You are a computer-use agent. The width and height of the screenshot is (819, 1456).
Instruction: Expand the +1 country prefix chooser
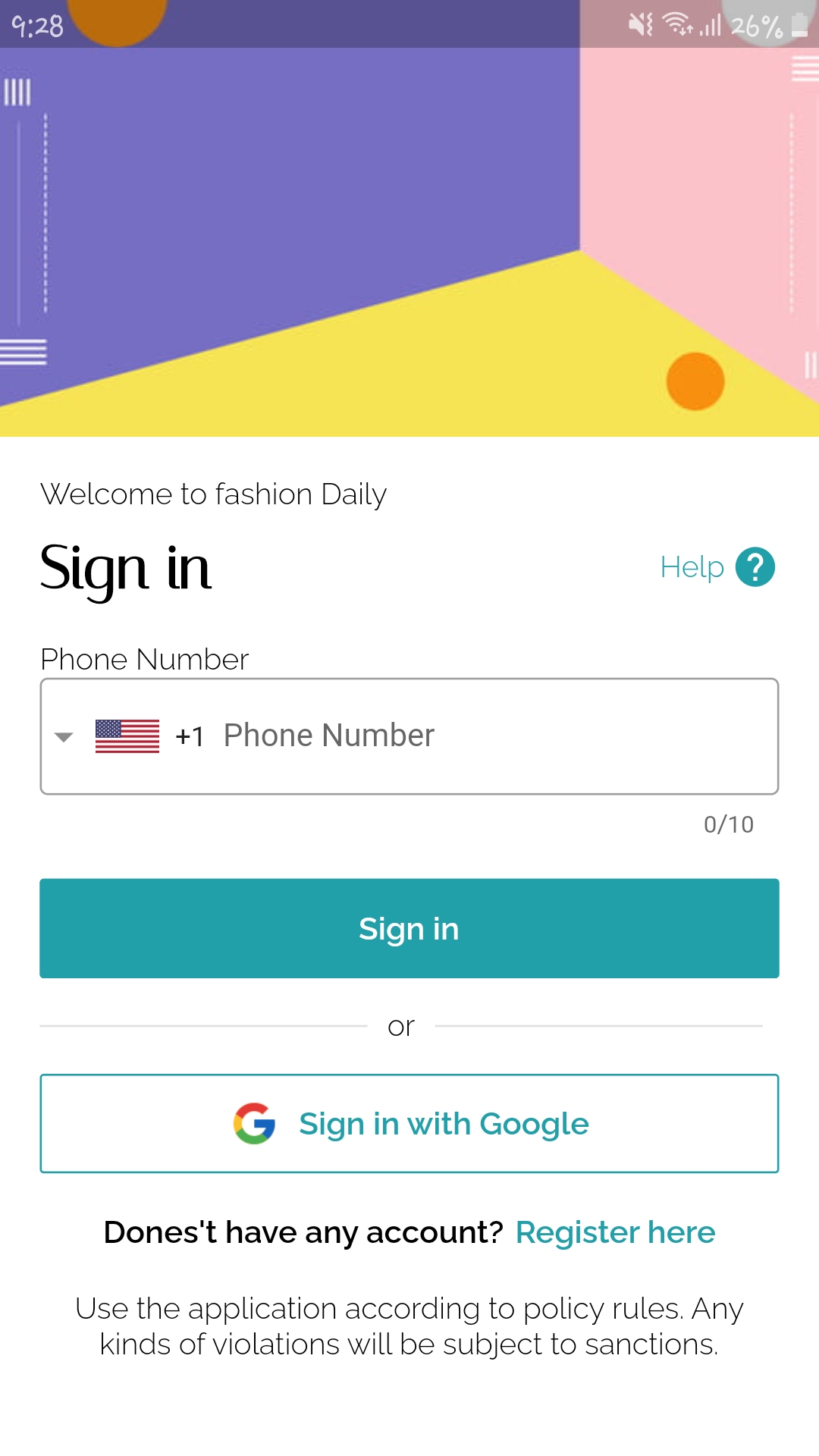pos(189,736)
